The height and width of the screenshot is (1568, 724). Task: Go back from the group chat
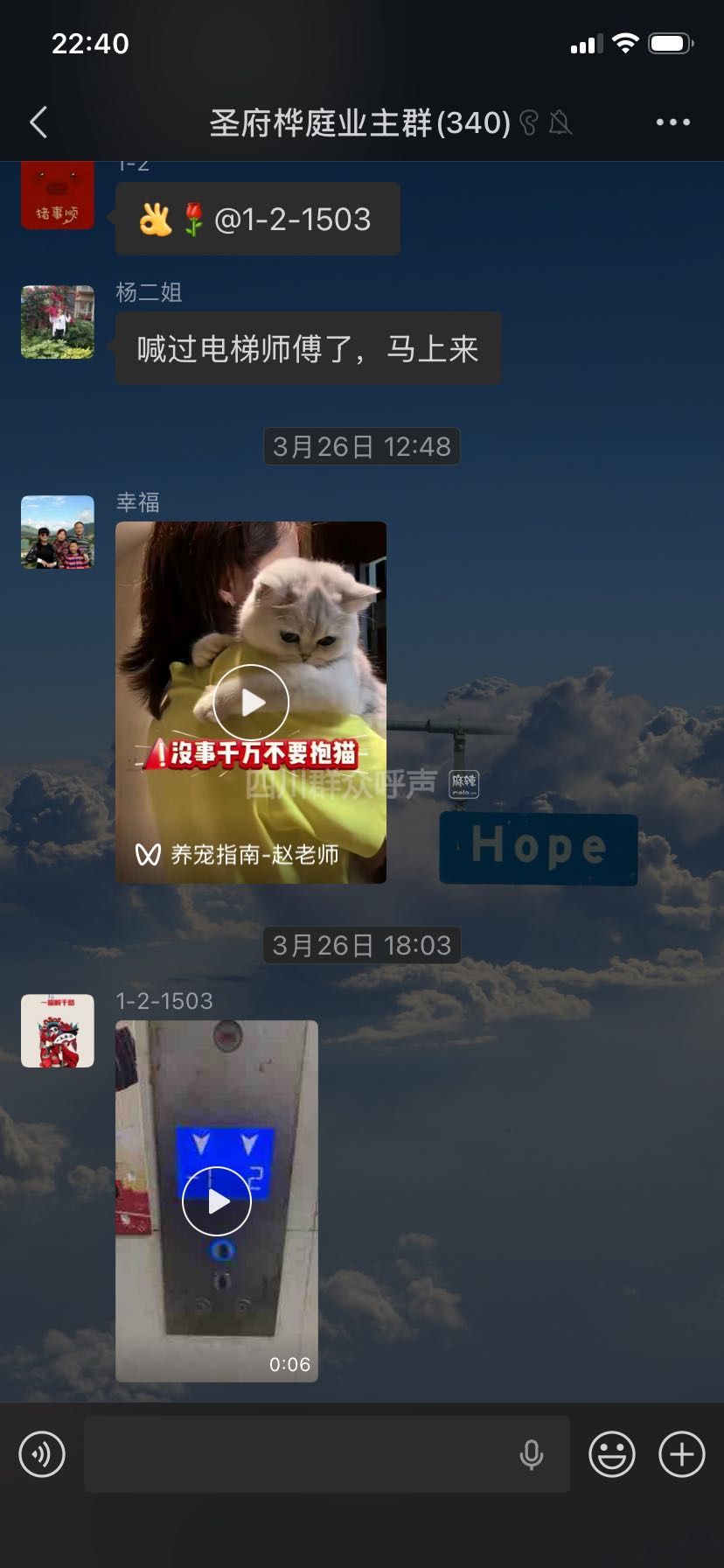(x=38, y=122)
